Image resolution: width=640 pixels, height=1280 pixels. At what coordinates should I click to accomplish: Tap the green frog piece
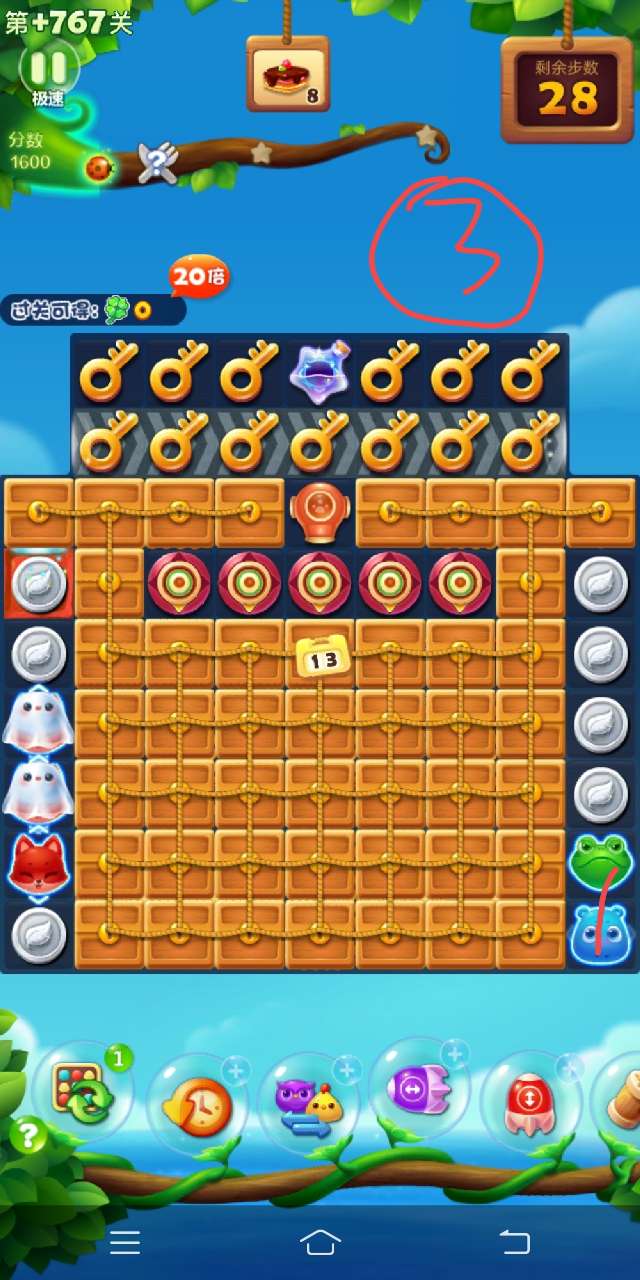600,860
